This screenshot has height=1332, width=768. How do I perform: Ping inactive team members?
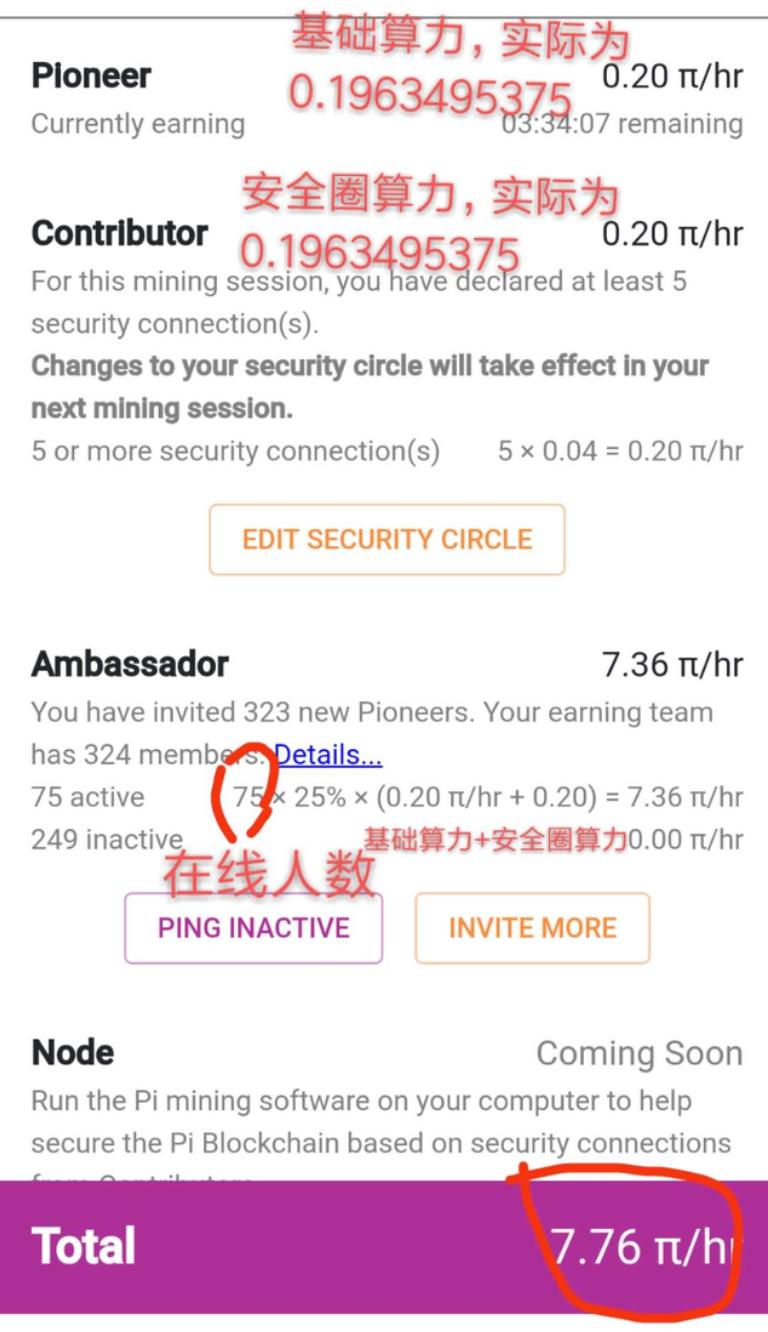253,928
